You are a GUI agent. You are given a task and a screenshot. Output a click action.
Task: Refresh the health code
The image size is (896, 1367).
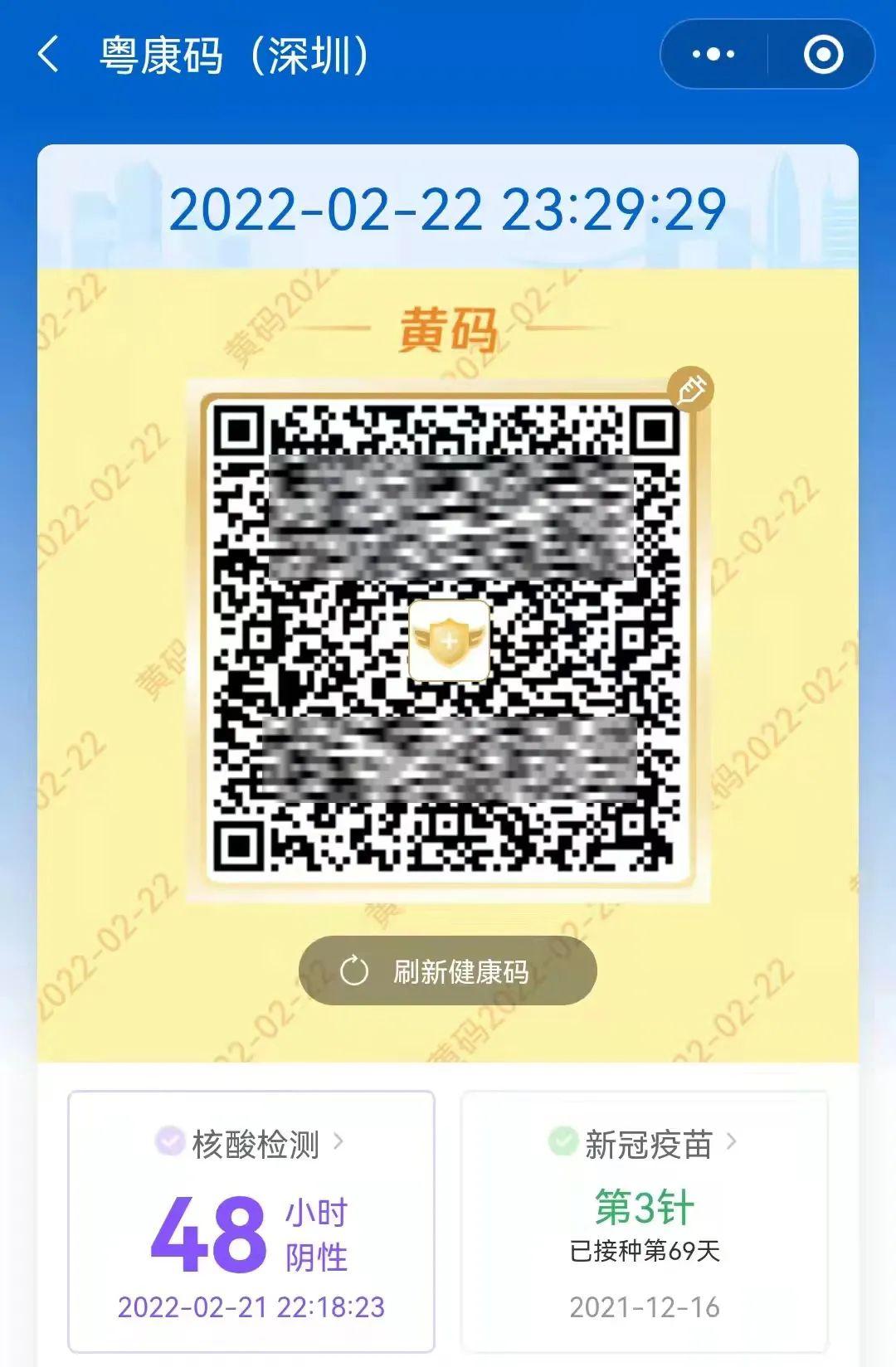[447, 971]
